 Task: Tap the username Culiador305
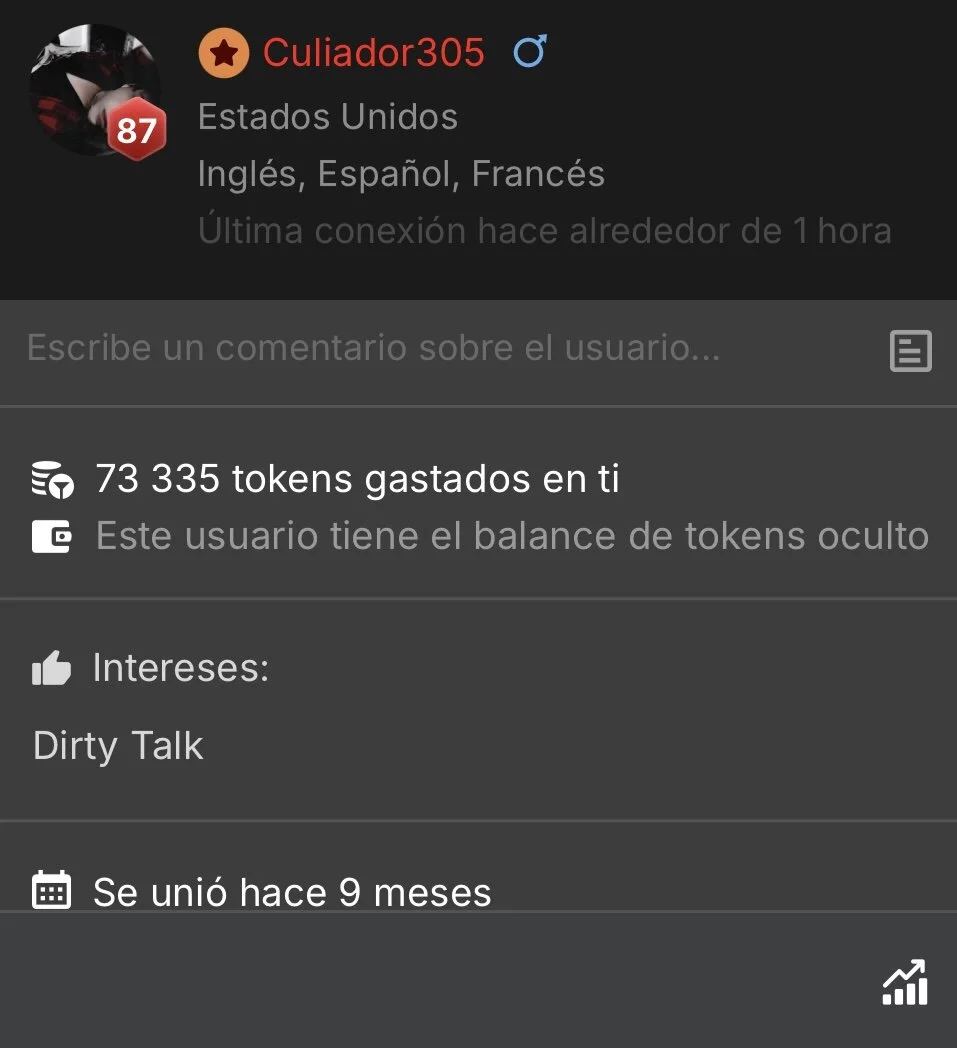pos(373,52)
